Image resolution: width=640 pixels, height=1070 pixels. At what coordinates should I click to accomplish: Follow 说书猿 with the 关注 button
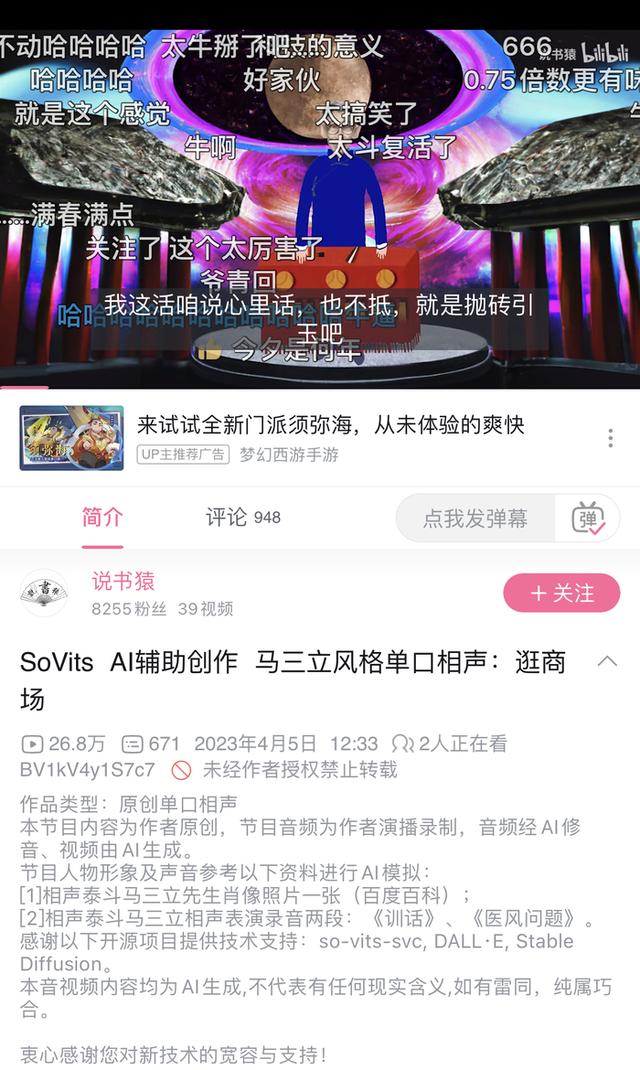pos(561,593)
